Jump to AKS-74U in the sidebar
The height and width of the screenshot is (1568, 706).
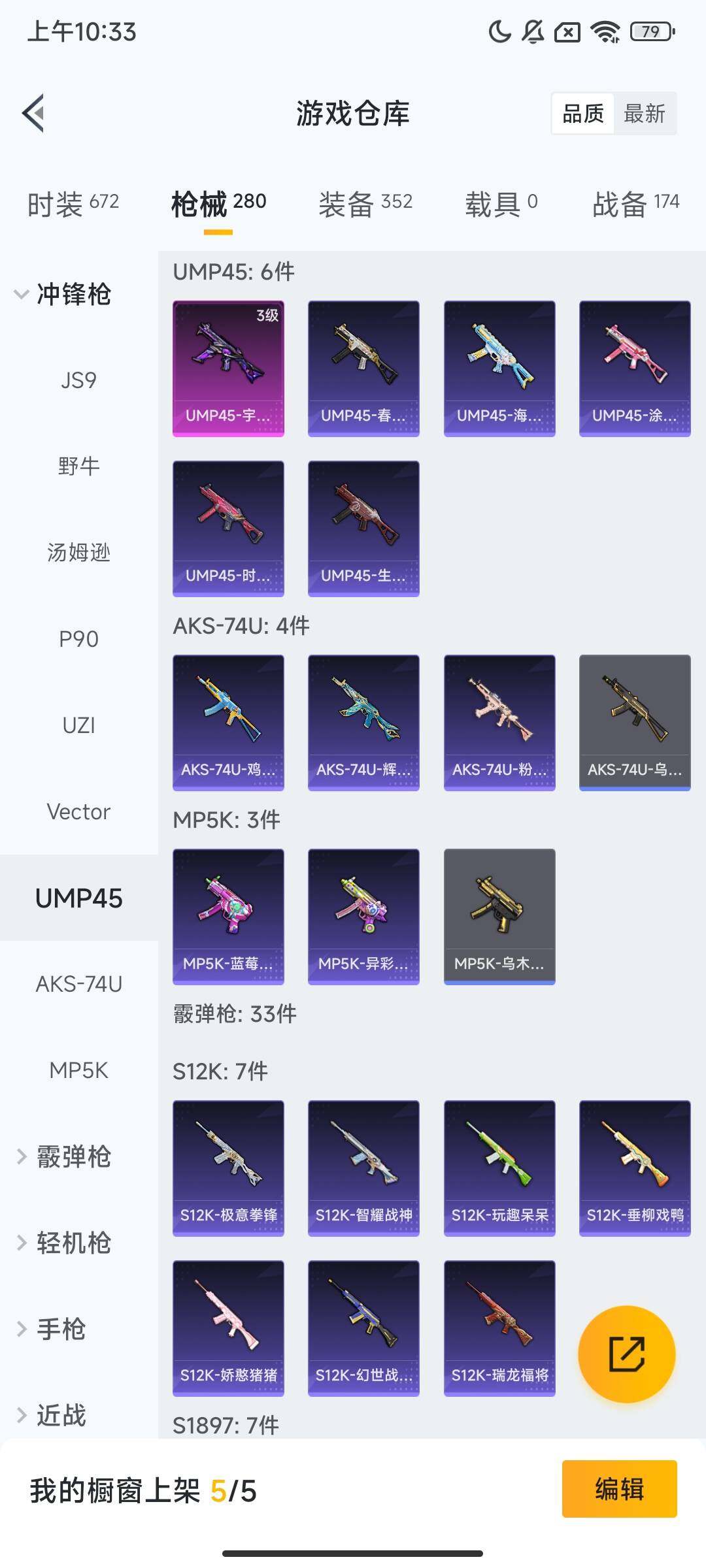[x=78, y=984]
